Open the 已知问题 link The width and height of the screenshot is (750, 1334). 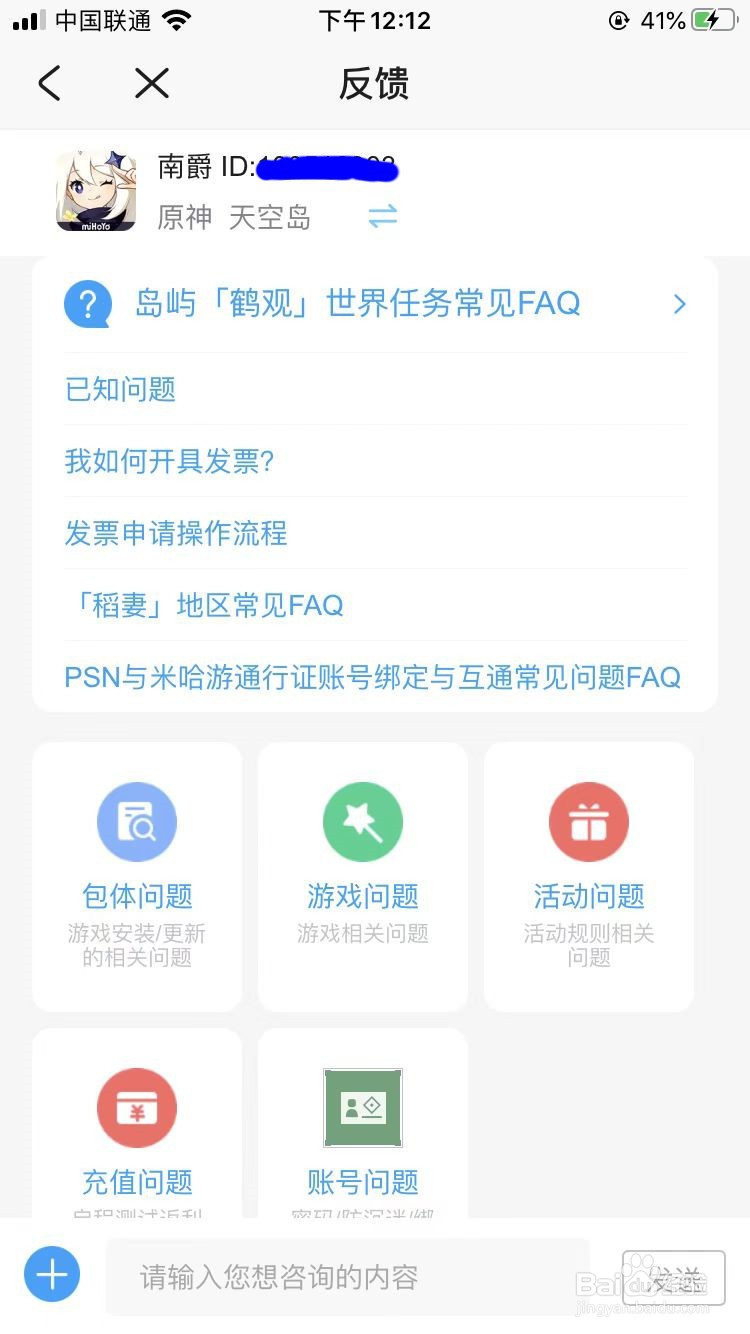(x=119, y=390)
